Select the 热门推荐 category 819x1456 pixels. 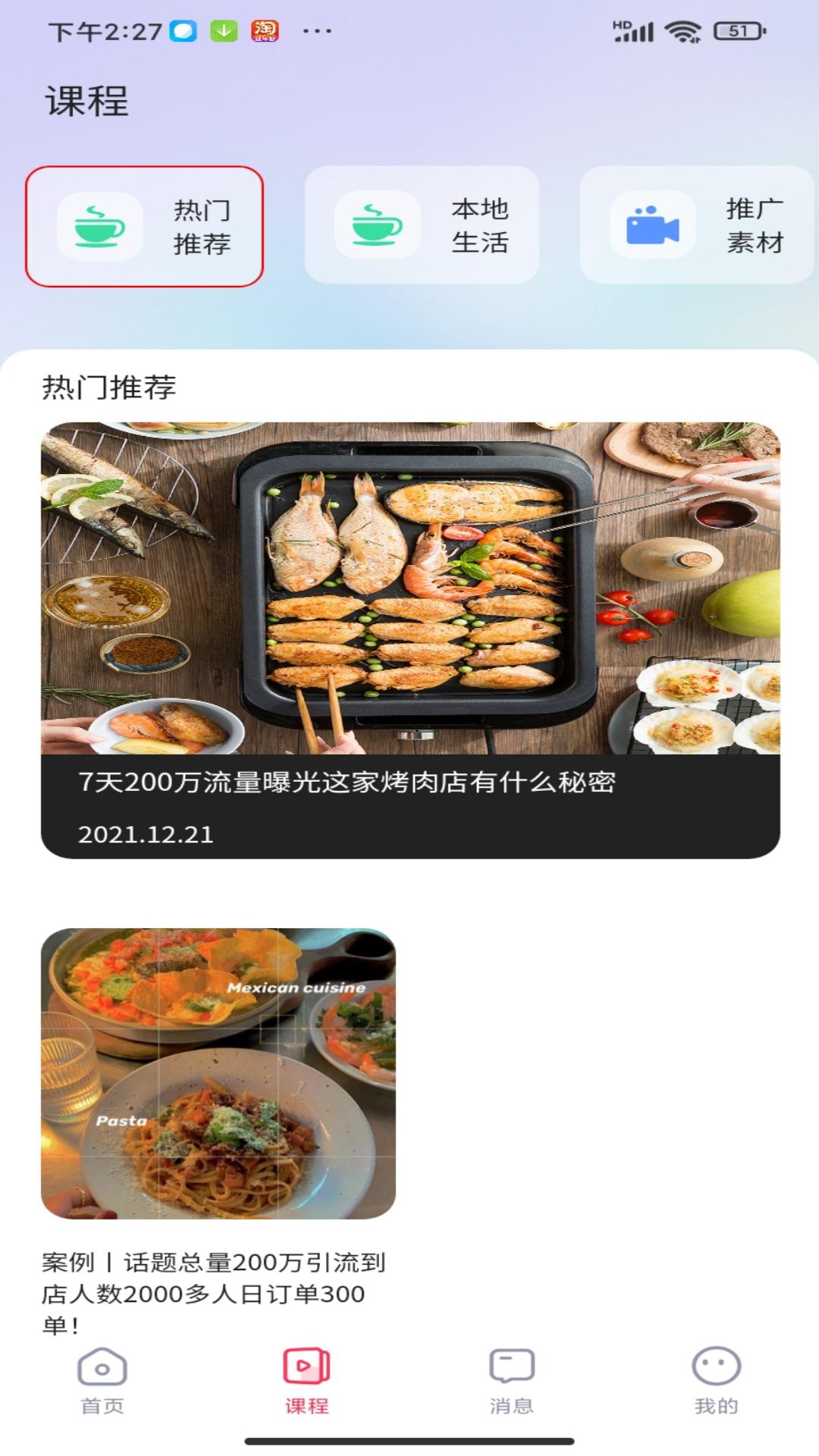click(x=144, y=226)
